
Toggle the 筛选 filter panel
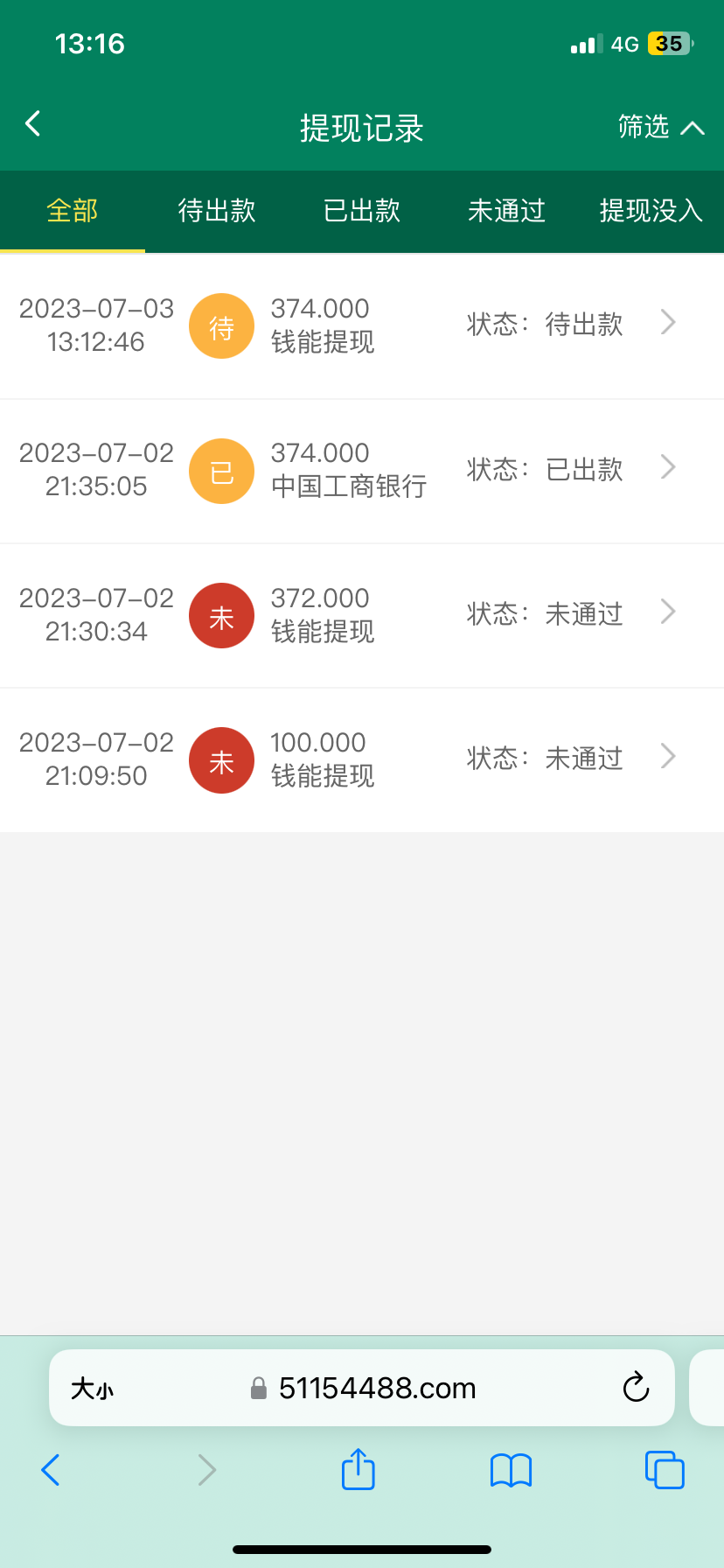pyautogui.click(x=660, y=128)
